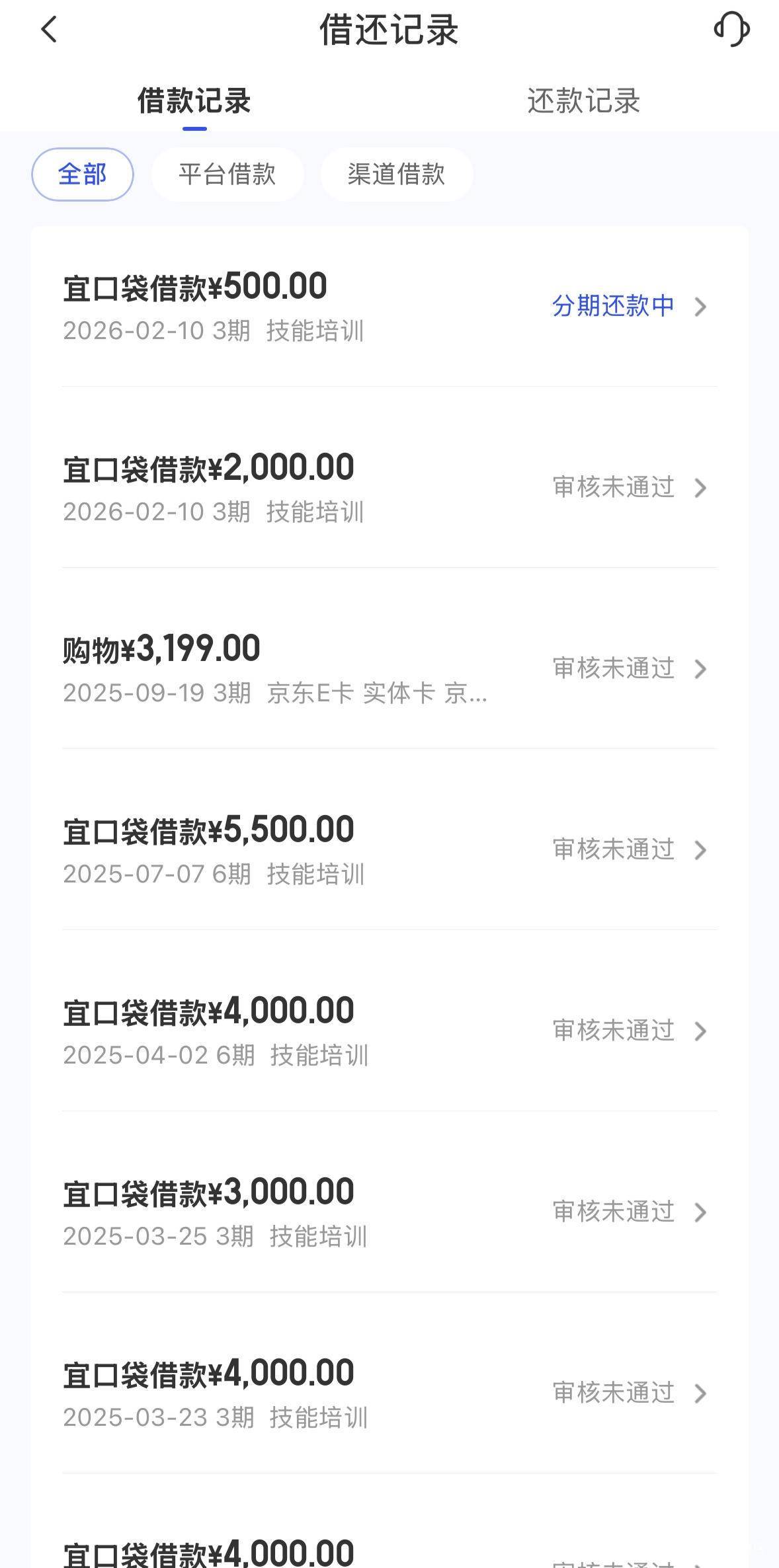This screenshot has width=779, height=1568.
Task: View the 购物 ¥3,199.00 record
Action: click(389, 669)
